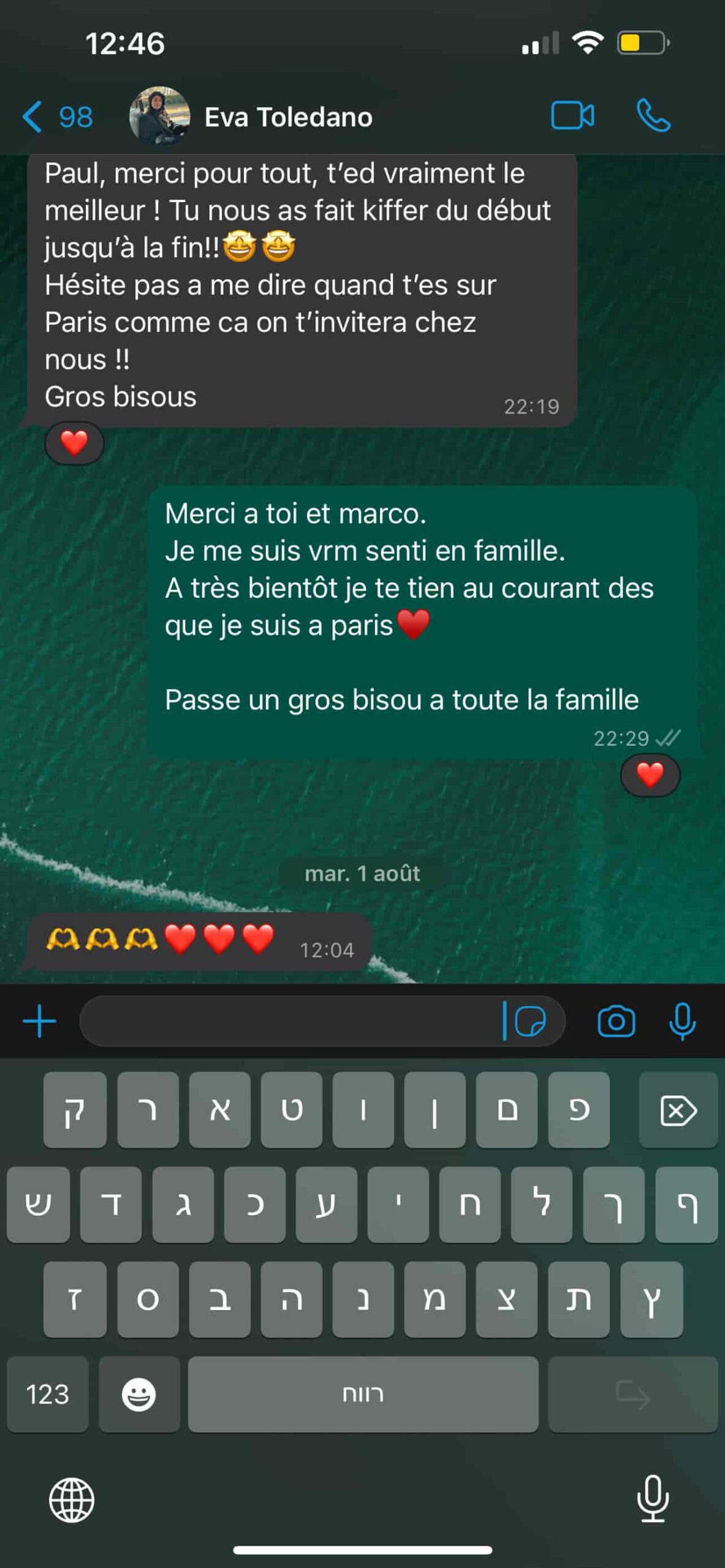
Task: Focus the message text field
Action: 288,1021
